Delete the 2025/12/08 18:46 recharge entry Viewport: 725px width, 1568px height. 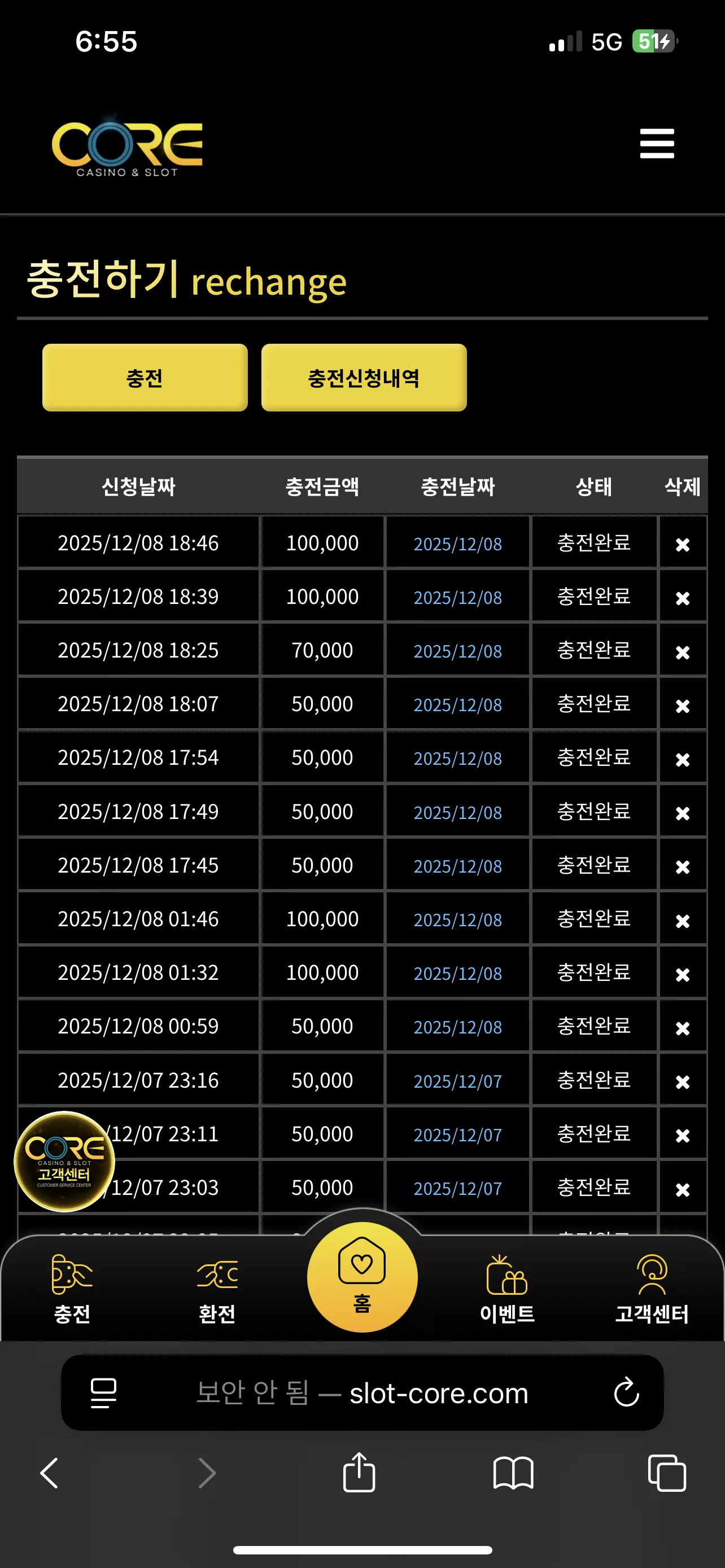(683, 544)
